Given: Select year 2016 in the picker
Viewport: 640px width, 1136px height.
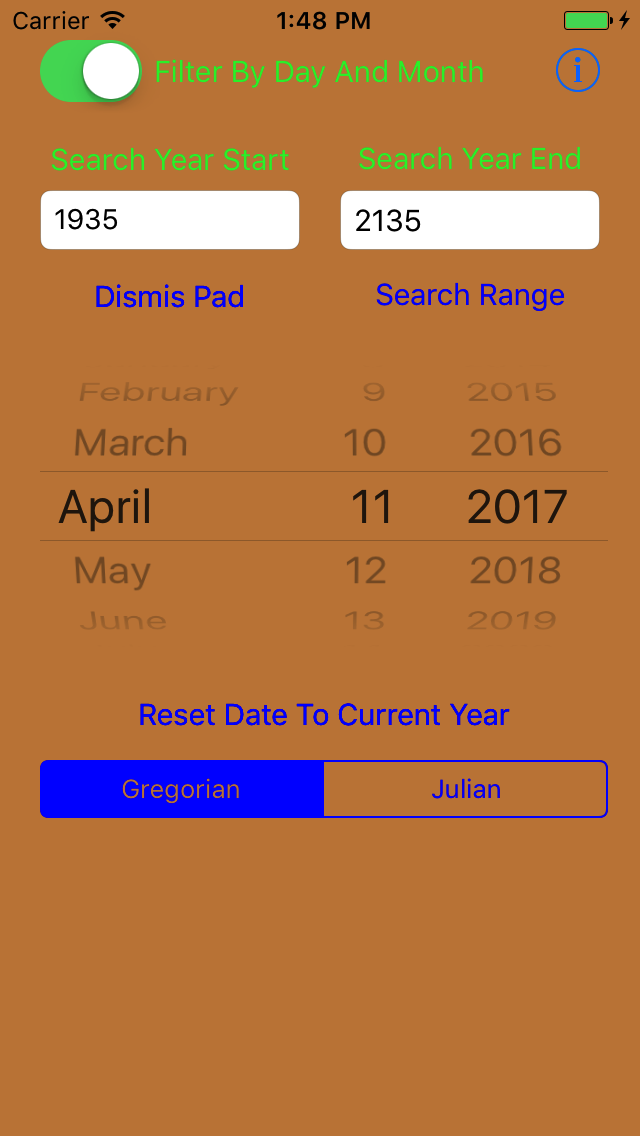Looking at the screenshot, I should coord(516,443).
